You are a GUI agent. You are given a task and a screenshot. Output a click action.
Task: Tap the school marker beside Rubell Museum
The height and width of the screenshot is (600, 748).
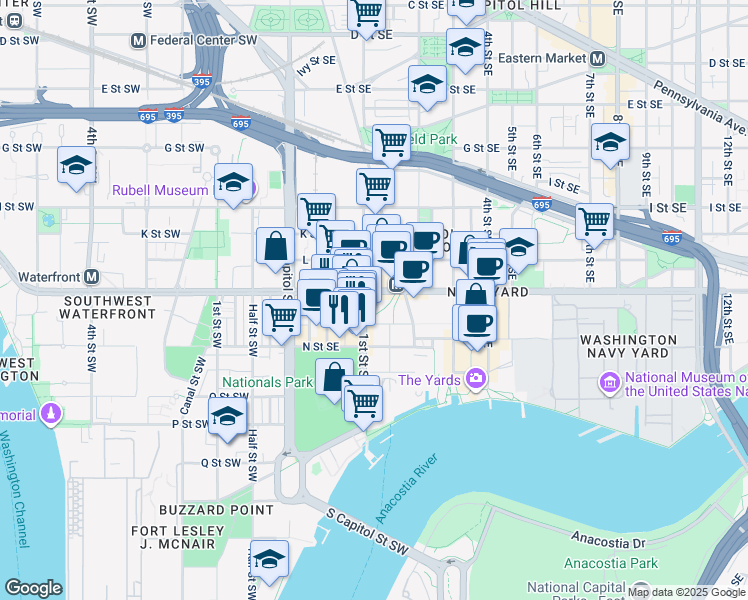(x=233, y=182)
